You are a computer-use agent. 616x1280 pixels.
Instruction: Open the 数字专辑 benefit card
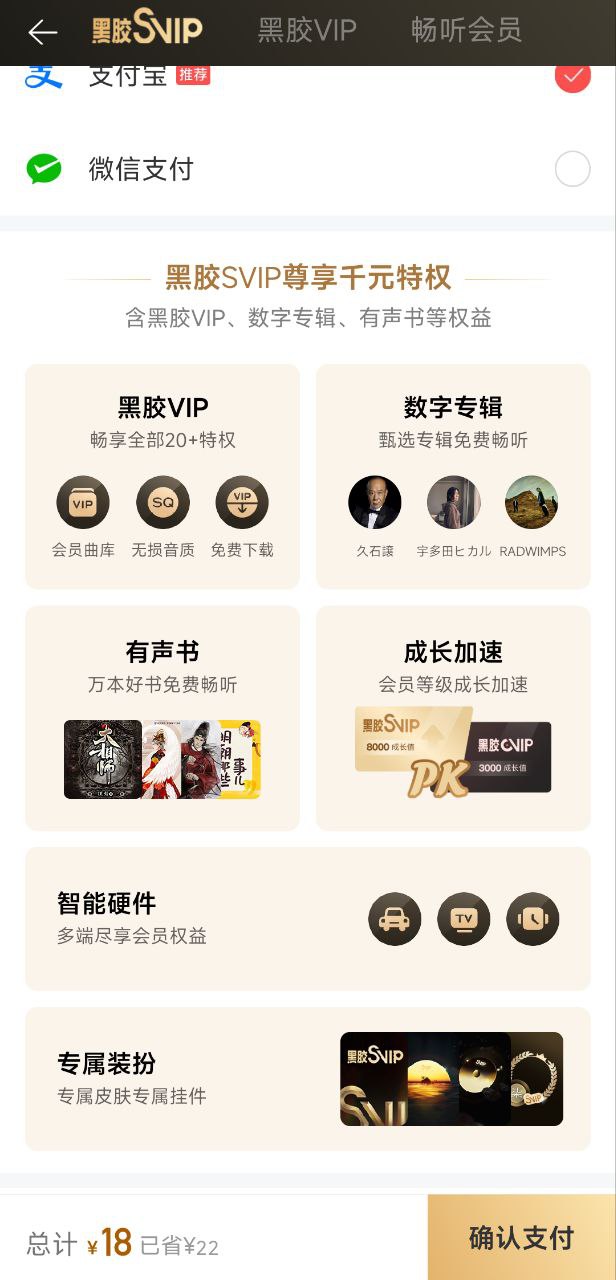click(x=453, y=476)
